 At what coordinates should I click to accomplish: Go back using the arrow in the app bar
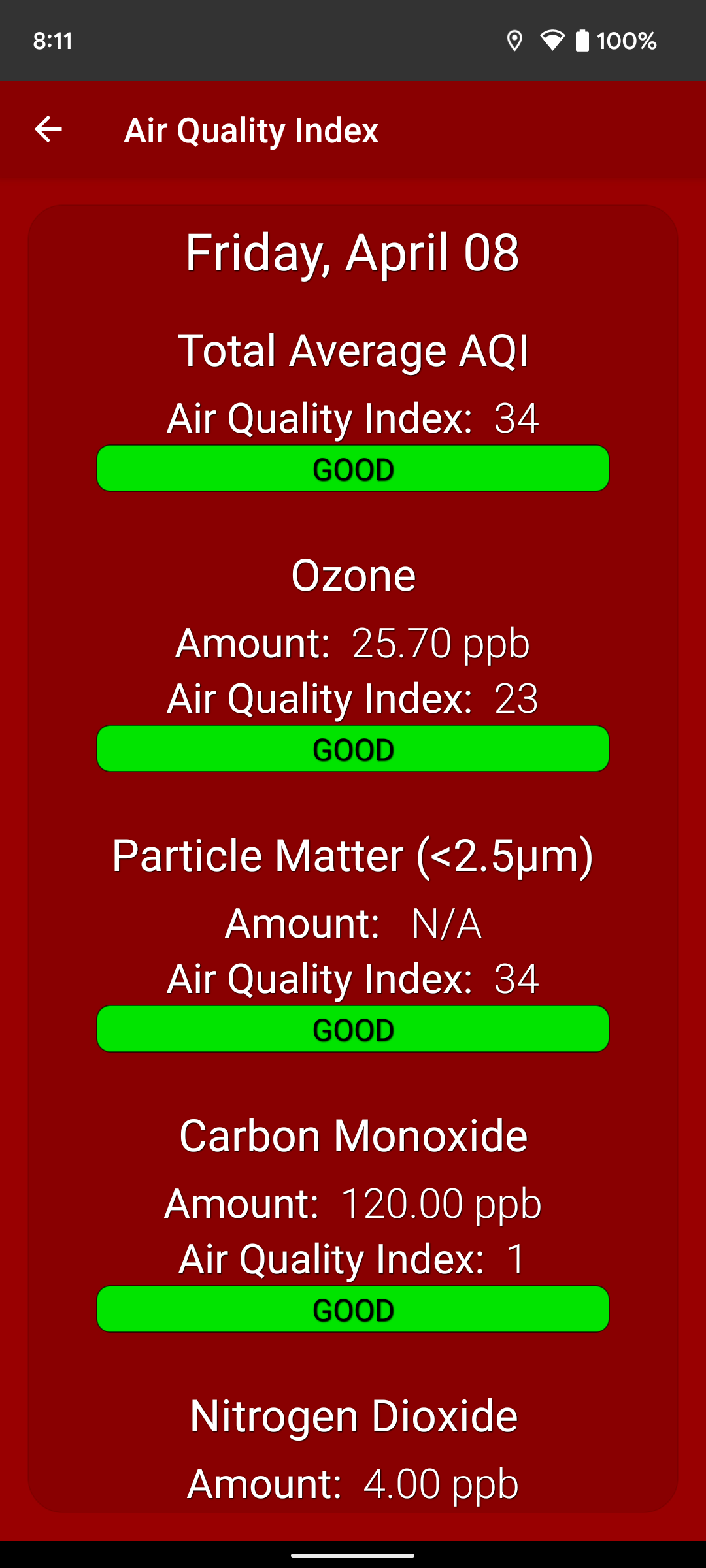coord(48,129)
